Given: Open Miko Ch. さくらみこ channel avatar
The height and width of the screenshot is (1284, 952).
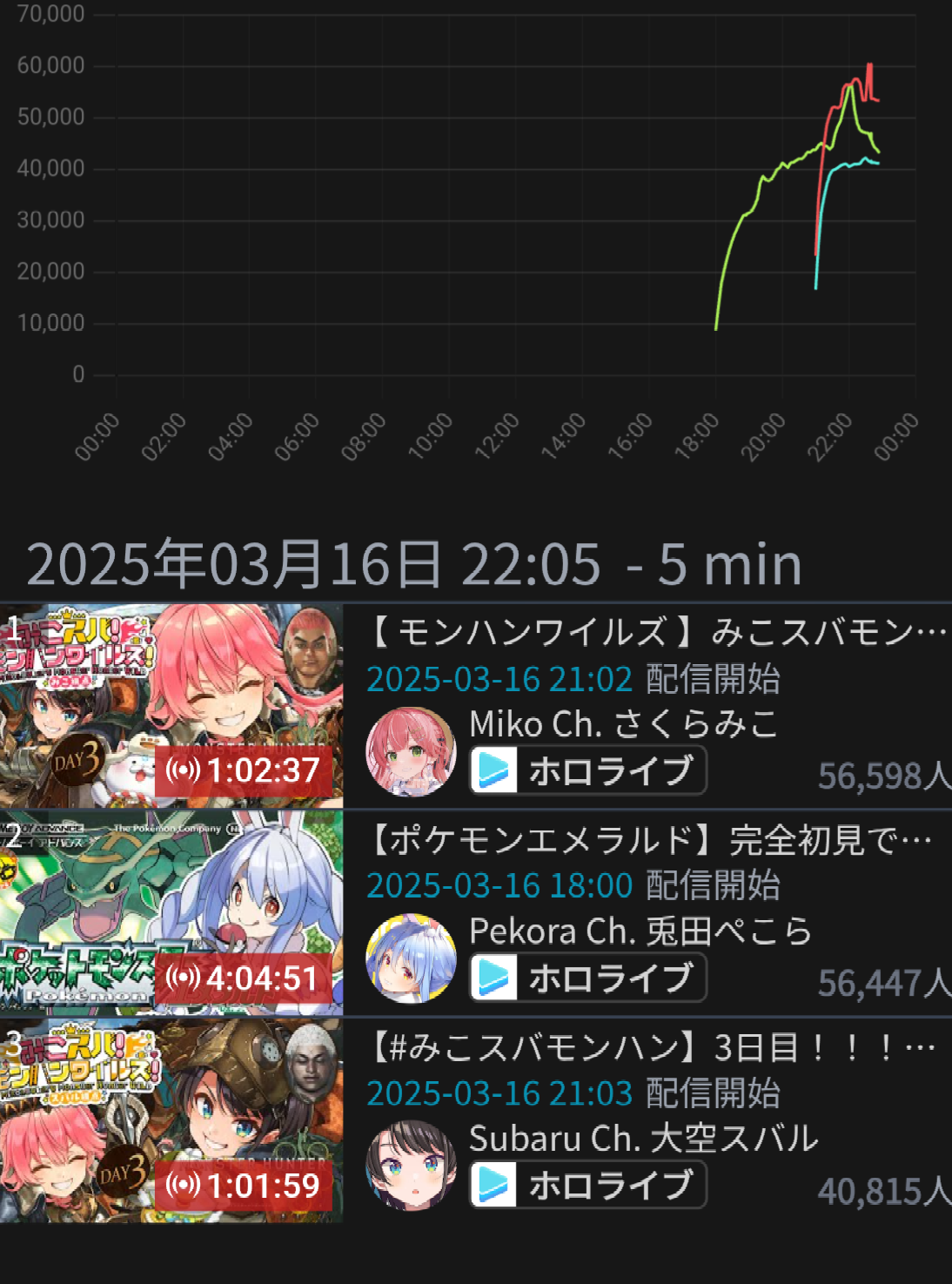Looking at the screenshot, I should coord(411,751).
